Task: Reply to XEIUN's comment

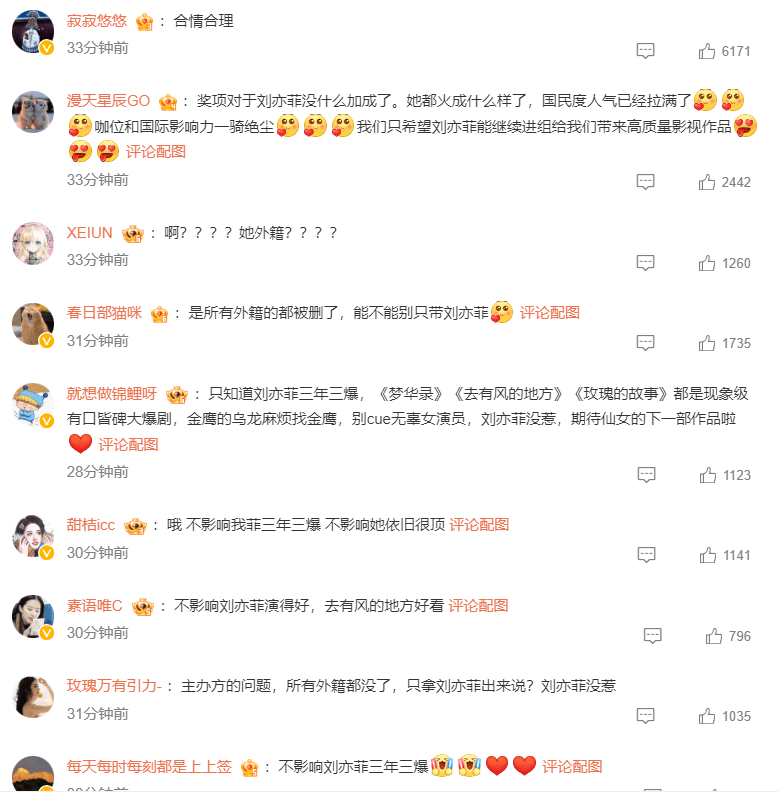Action: [x=646, y=263]
